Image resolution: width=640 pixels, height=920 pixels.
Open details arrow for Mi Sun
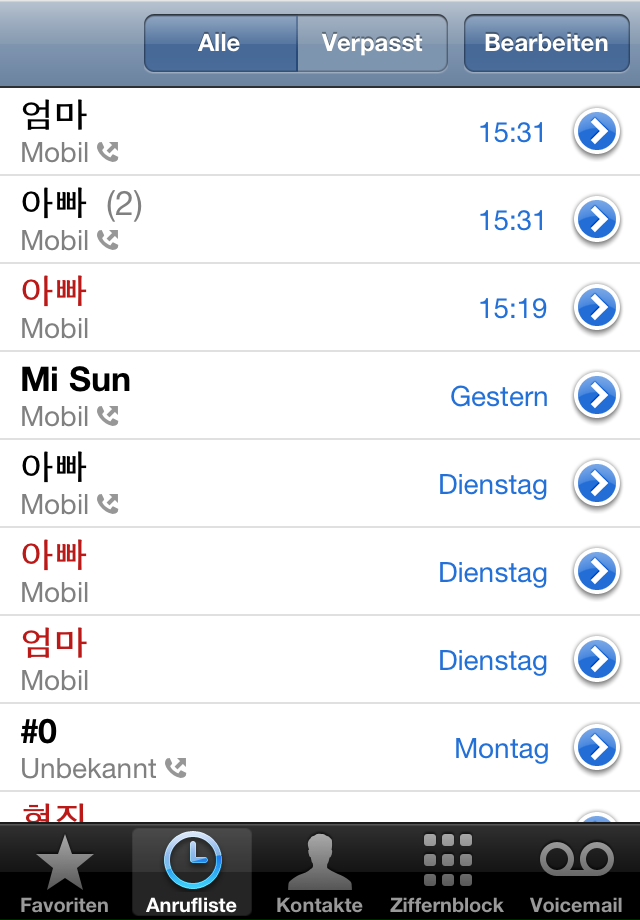coord(596,396)
